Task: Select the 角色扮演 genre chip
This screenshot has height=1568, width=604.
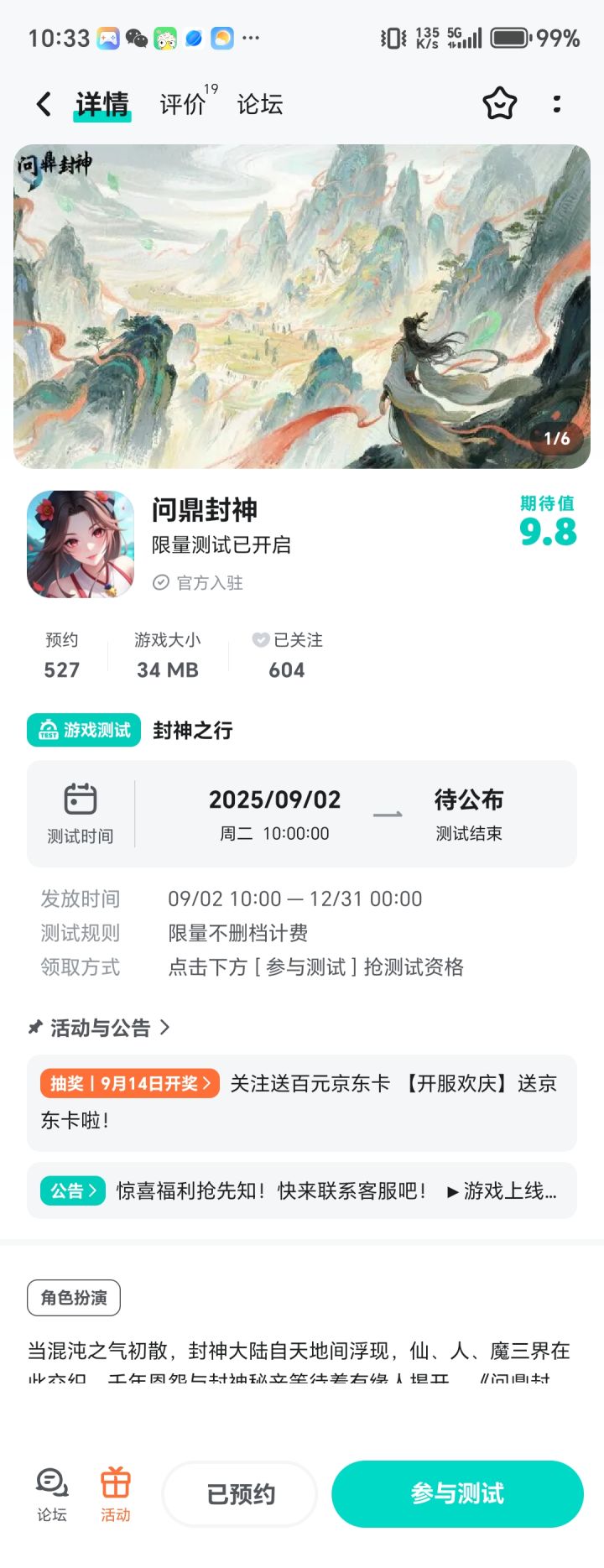Action: coord(74,1298)
